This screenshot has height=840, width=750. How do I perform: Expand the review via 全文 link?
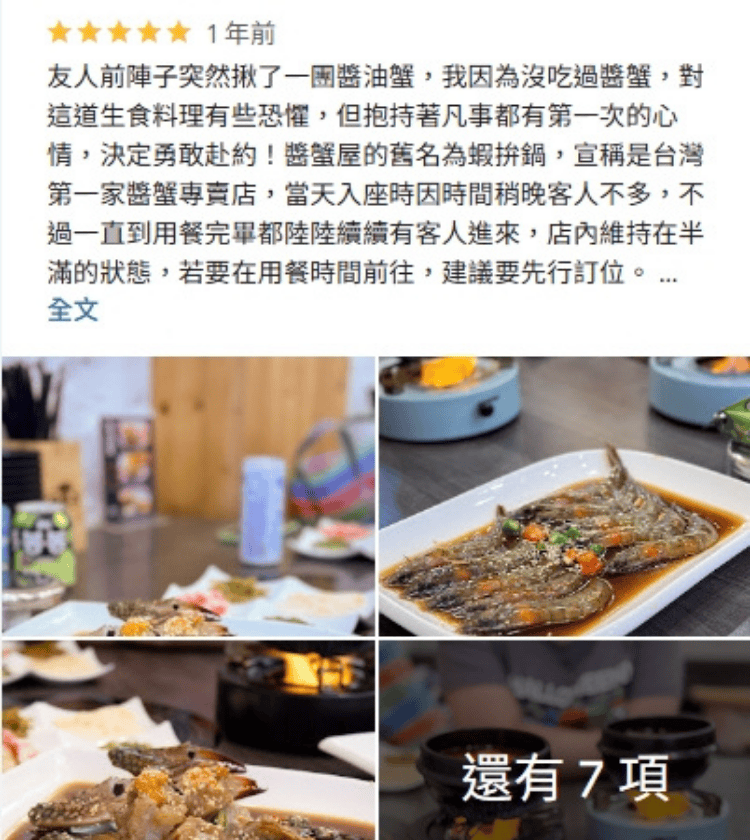click(73, 310)
